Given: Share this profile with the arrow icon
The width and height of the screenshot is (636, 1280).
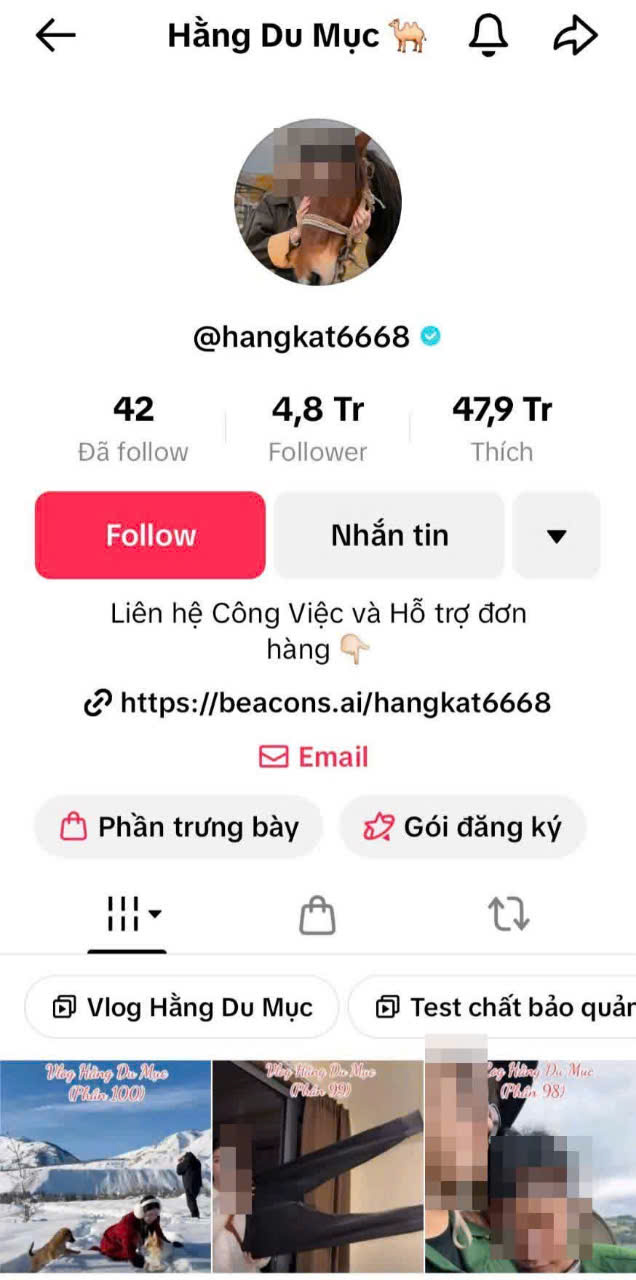Looking at the screenshot, I should point(575,36).
